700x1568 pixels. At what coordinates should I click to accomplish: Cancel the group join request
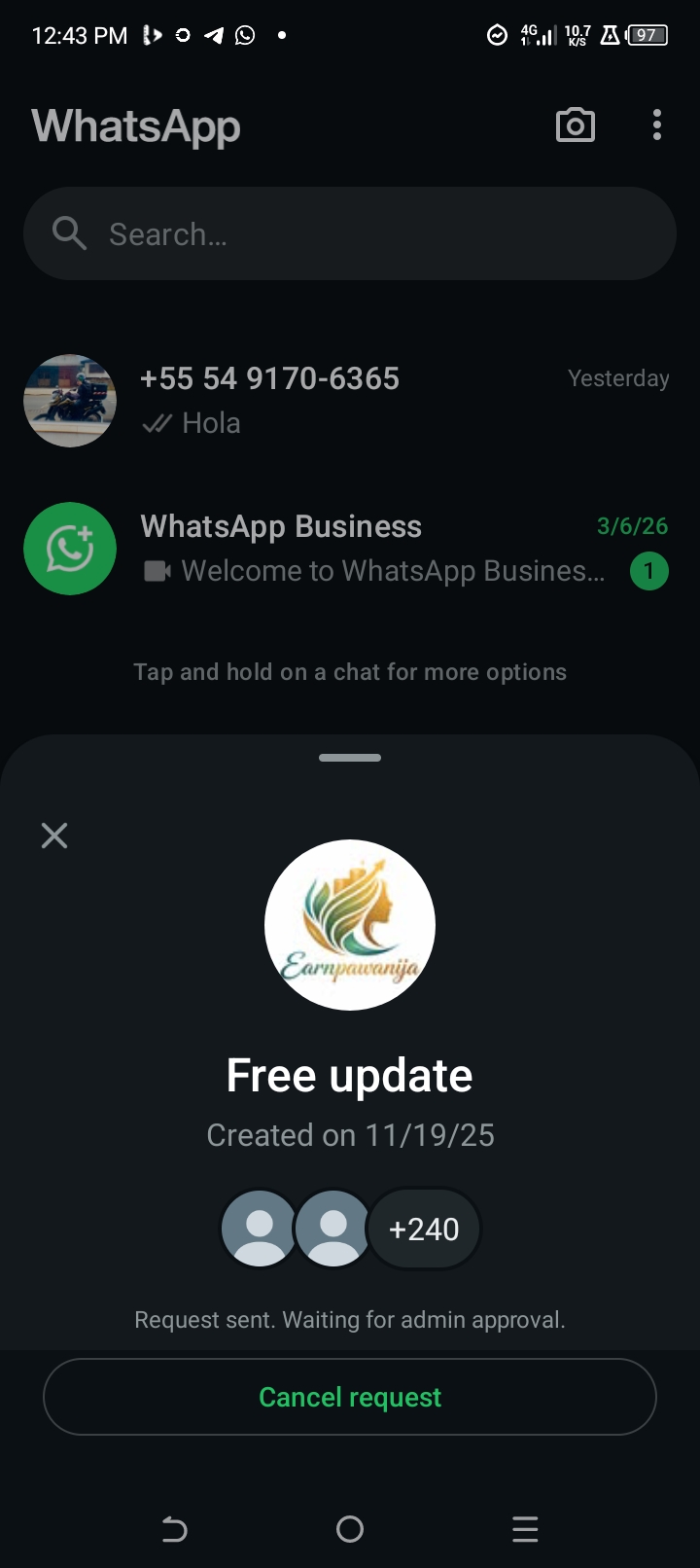pyautogui.click(x=350, y=1397)
